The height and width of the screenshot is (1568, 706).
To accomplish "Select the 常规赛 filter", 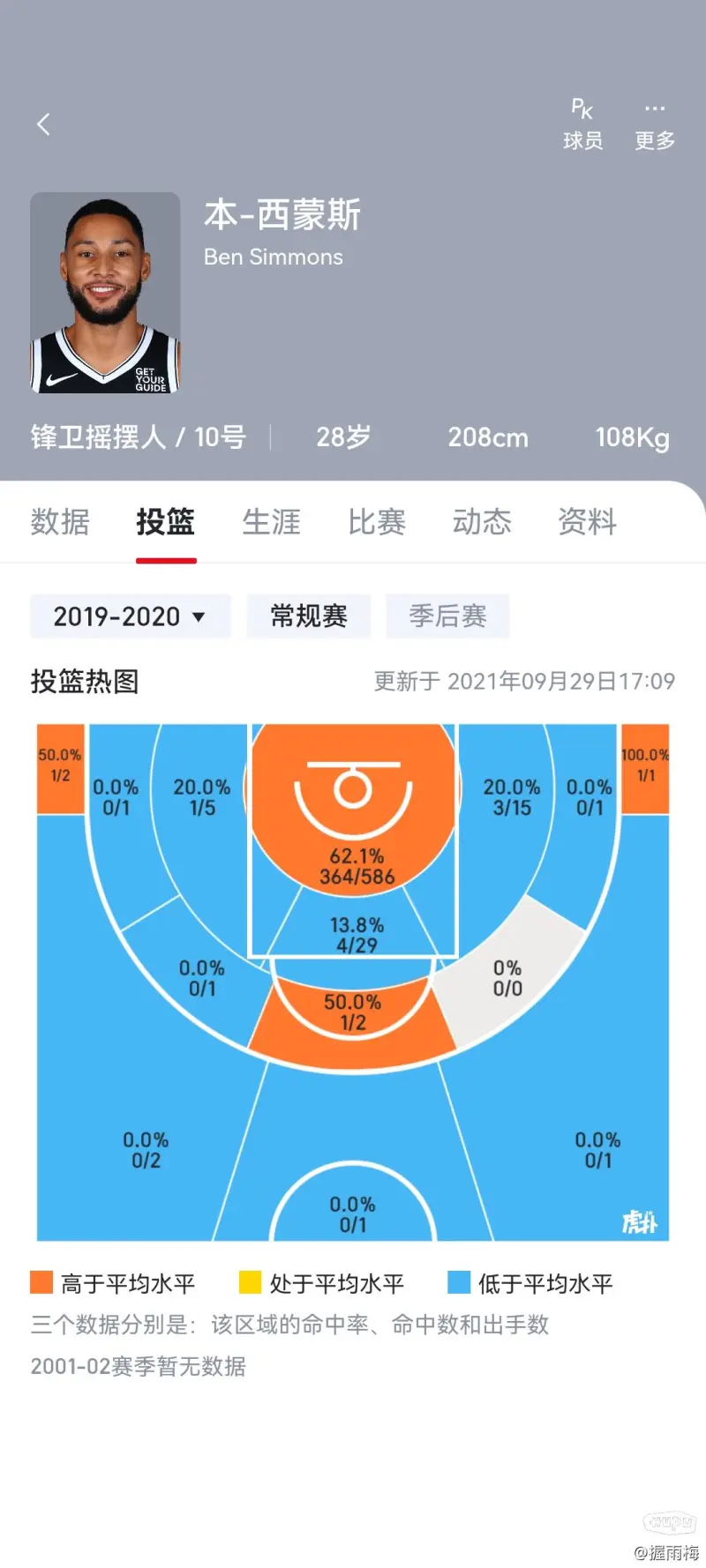I will point(309,616).
